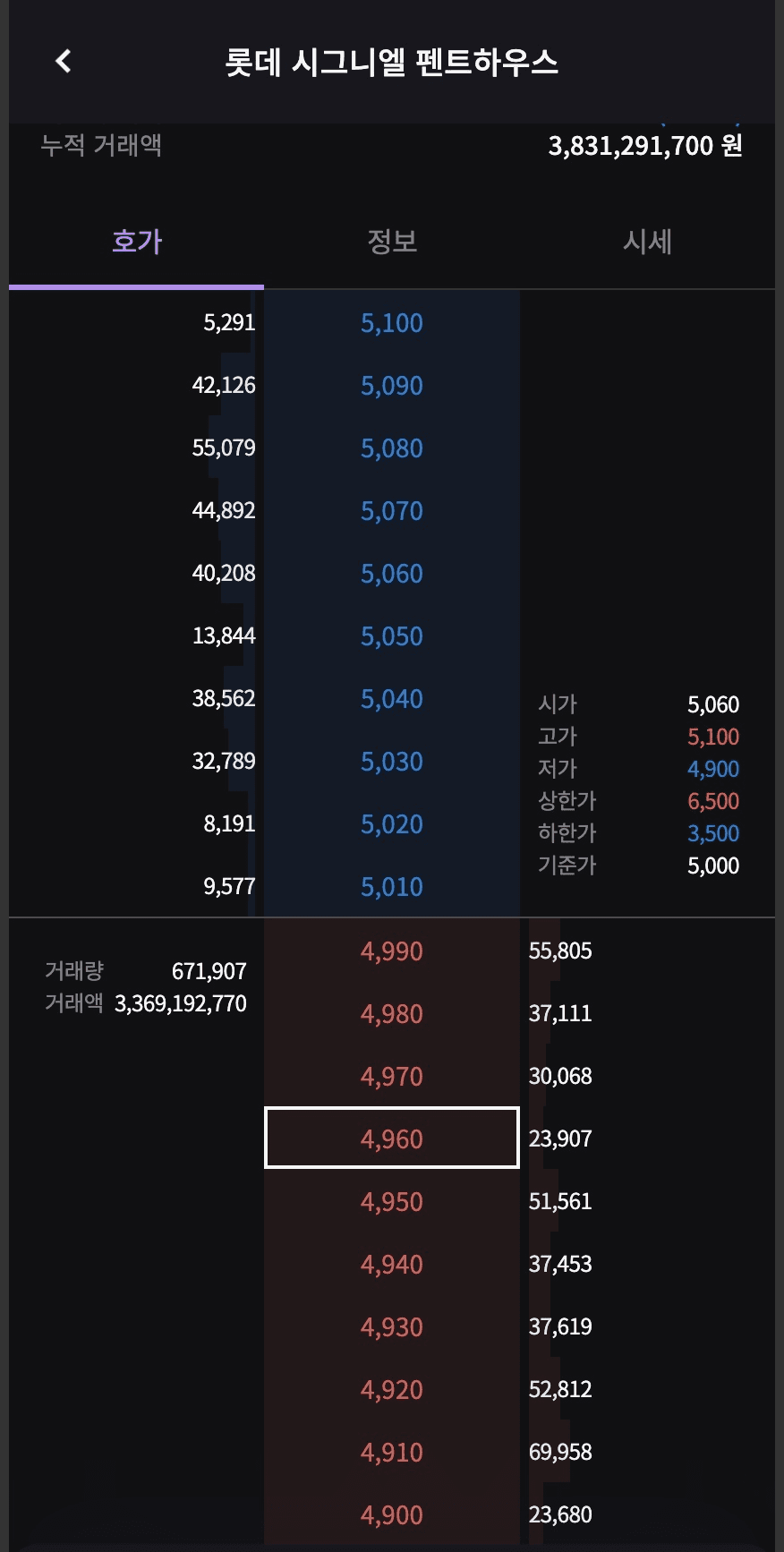Switch to the 정보 tab
This screenshot has width=784, height=1552.
click(391, 242)
